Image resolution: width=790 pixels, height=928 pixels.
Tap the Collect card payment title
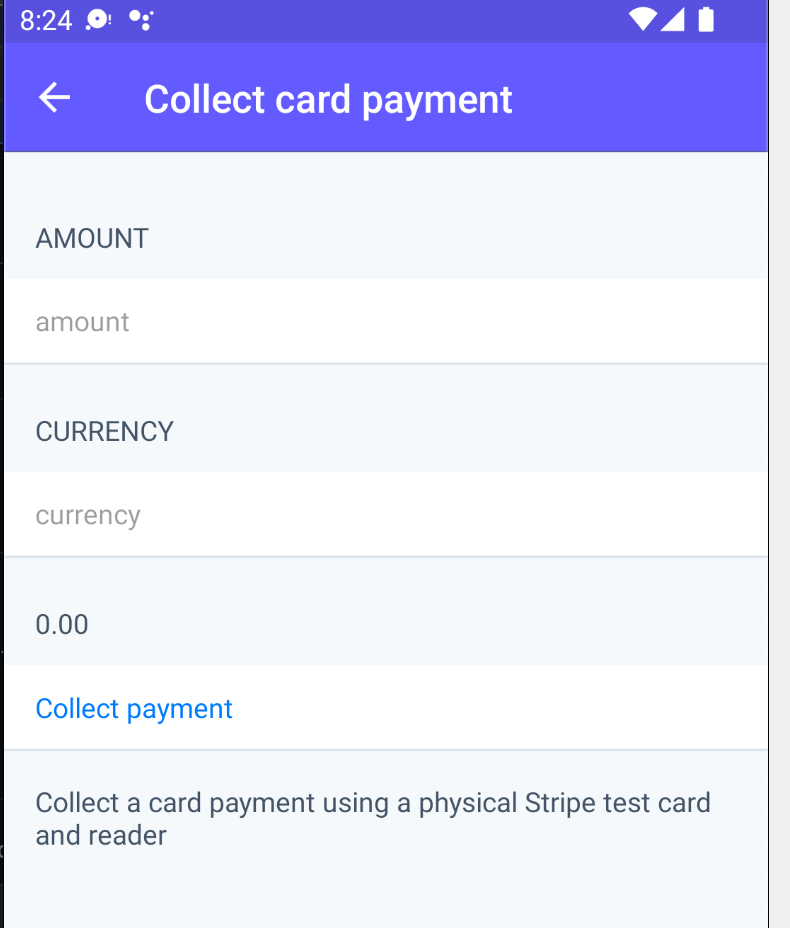click(328, 99)
